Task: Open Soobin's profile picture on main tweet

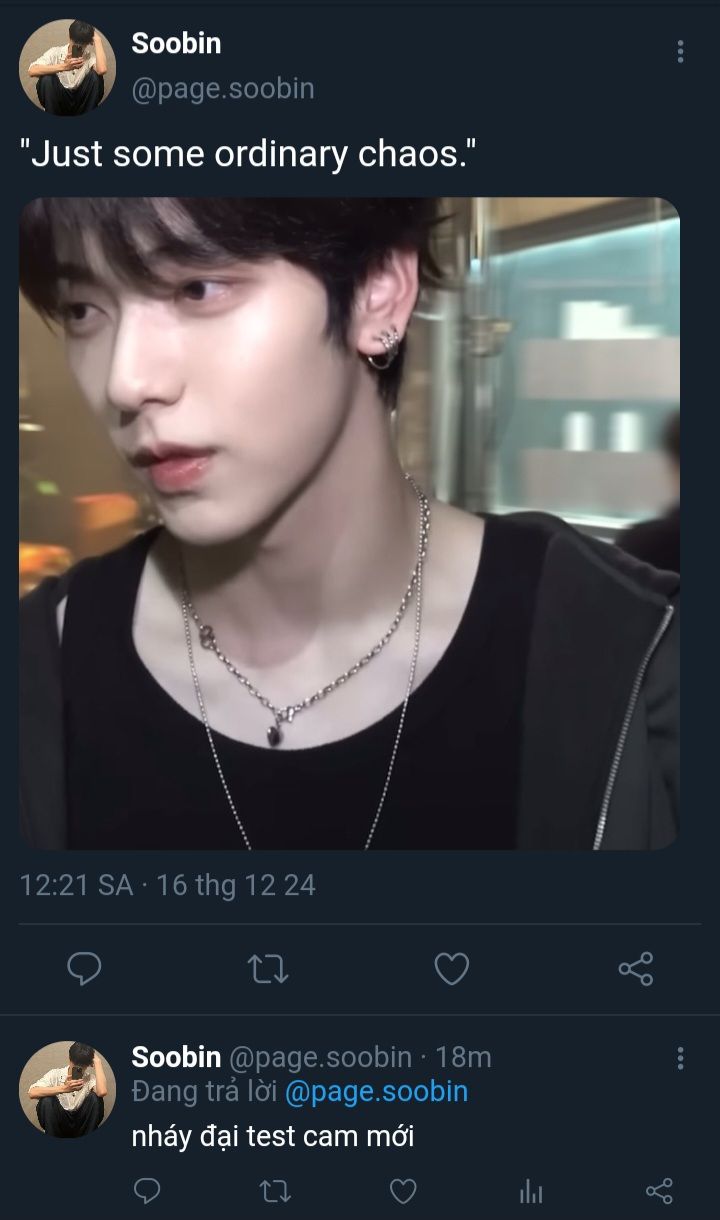Action: pyautogui.click(x=67, y=67)
